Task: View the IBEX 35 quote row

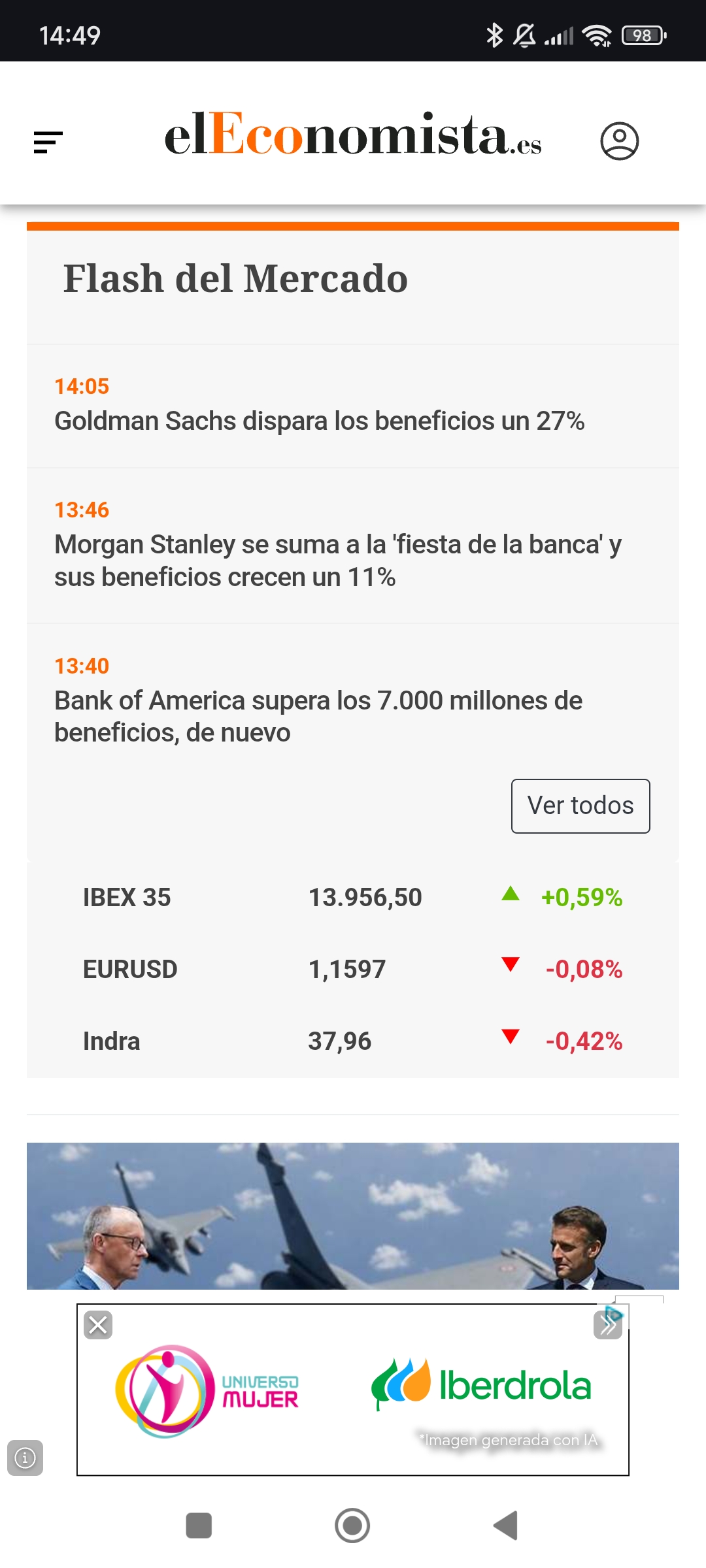Action: tap(353, 897)
